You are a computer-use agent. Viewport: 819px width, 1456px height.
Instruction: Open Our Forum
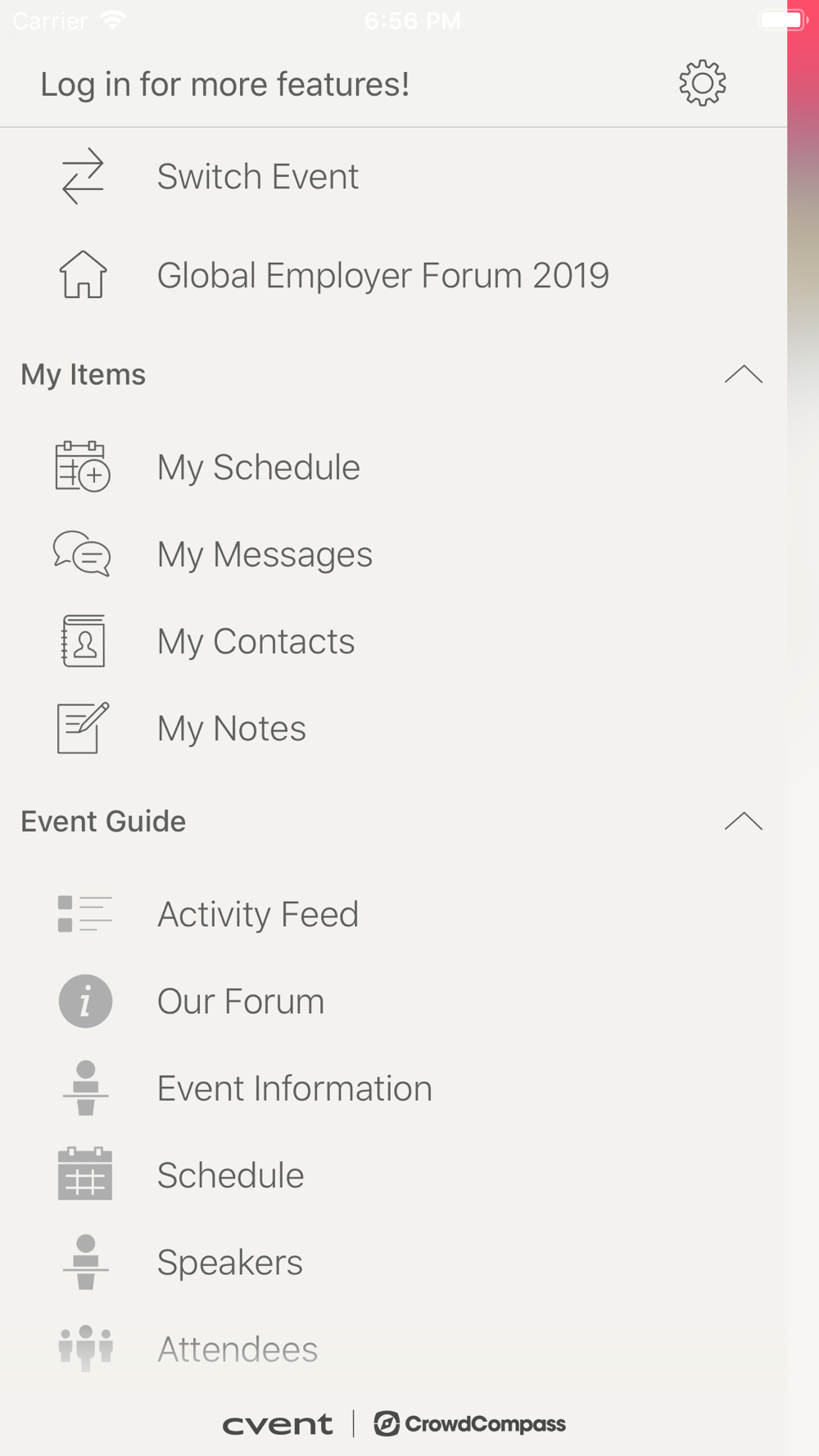point(393,1001)
